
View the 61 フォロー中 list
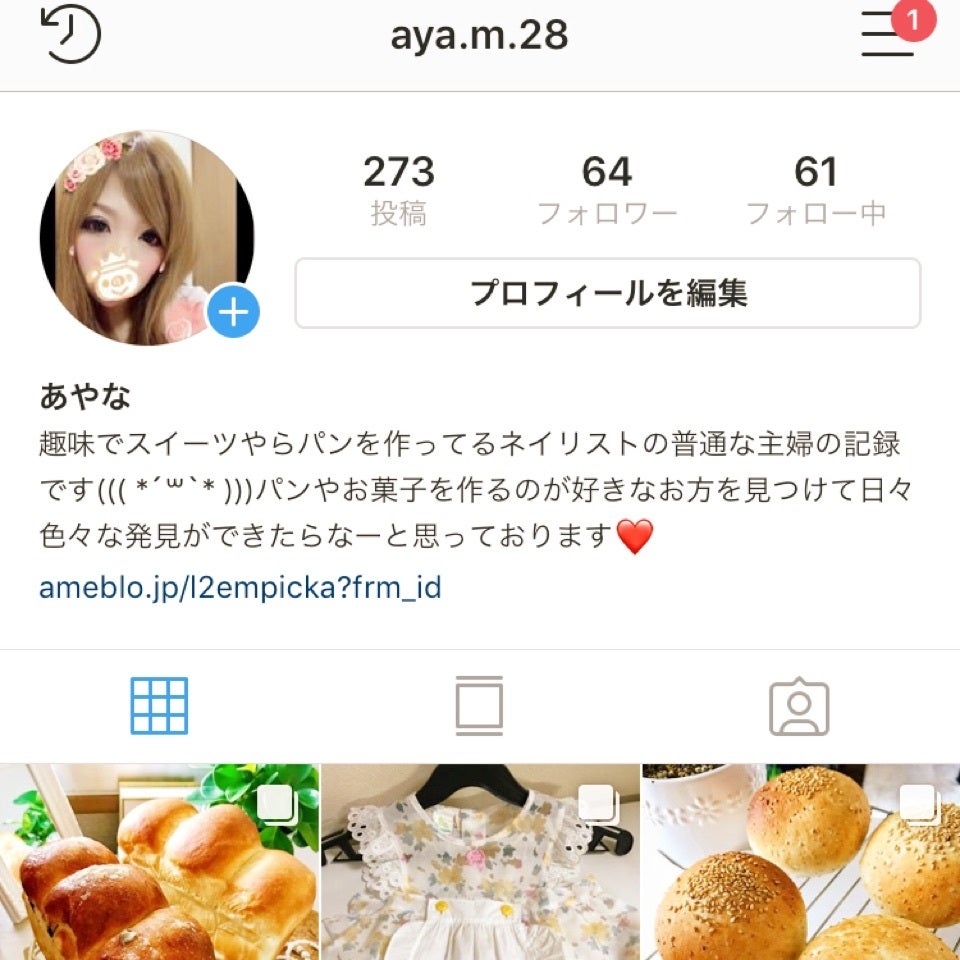pyautogui.click(x=815, y=190)
